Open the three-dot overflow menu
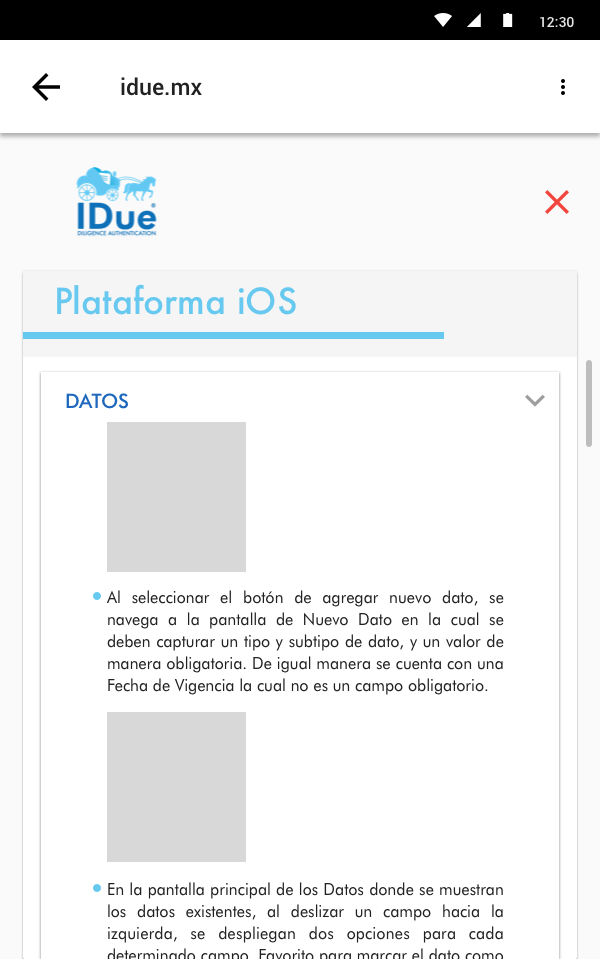The image size is (600, 959). coord(563,87)
